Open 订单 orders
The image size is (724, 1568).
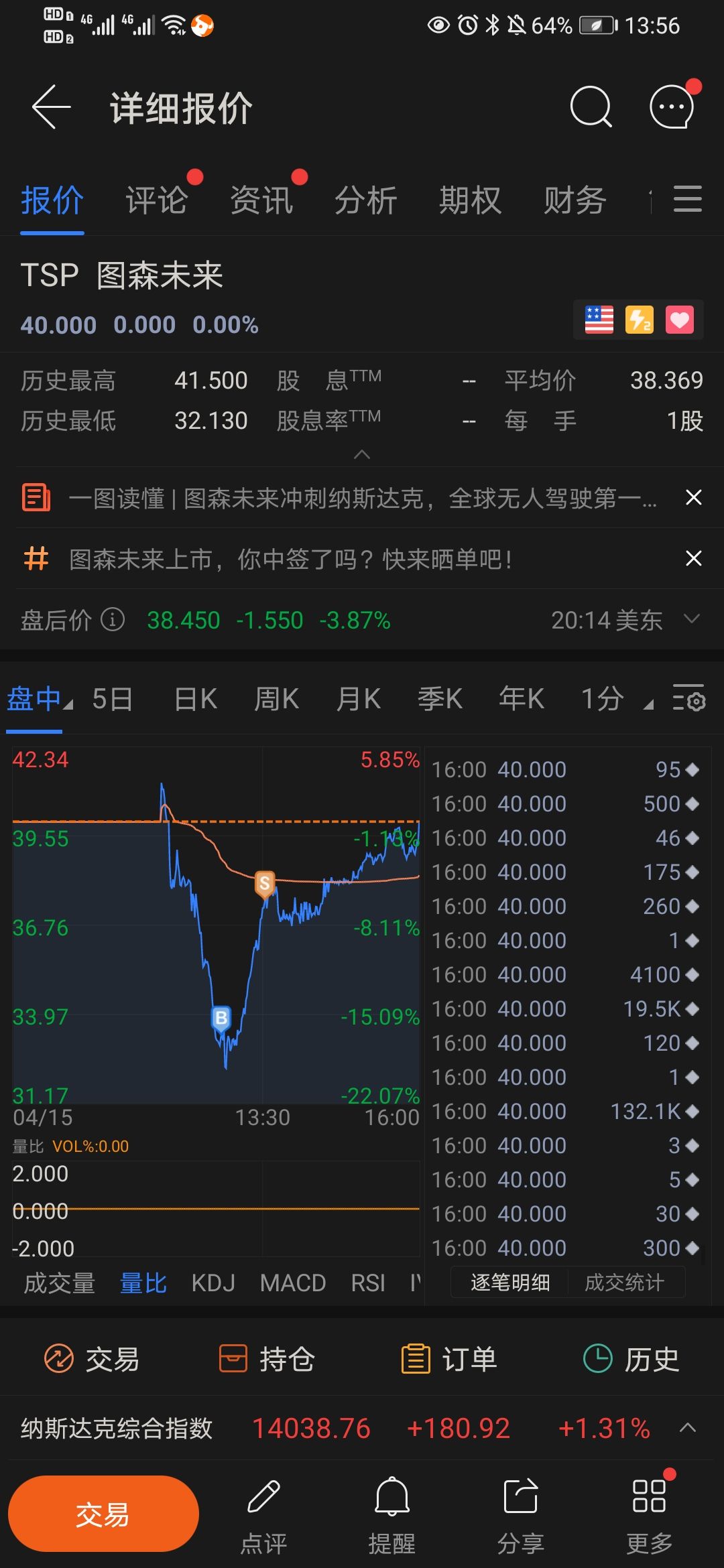tap(449, 1359)
